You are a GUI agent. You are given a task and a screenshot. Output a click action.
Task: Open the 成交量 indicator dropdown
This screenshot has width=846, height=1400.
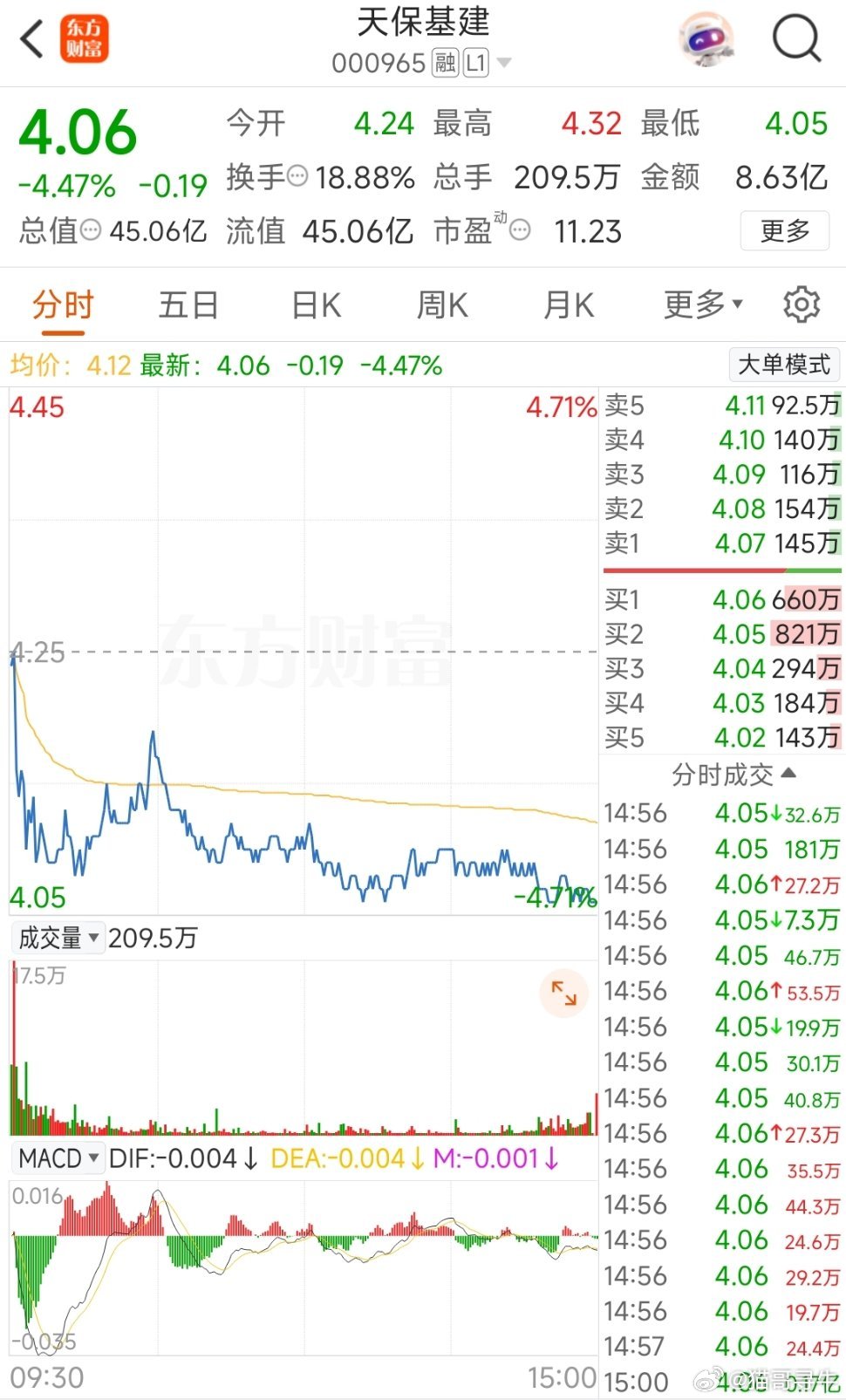pyautogui.click(x=58, y=938)
